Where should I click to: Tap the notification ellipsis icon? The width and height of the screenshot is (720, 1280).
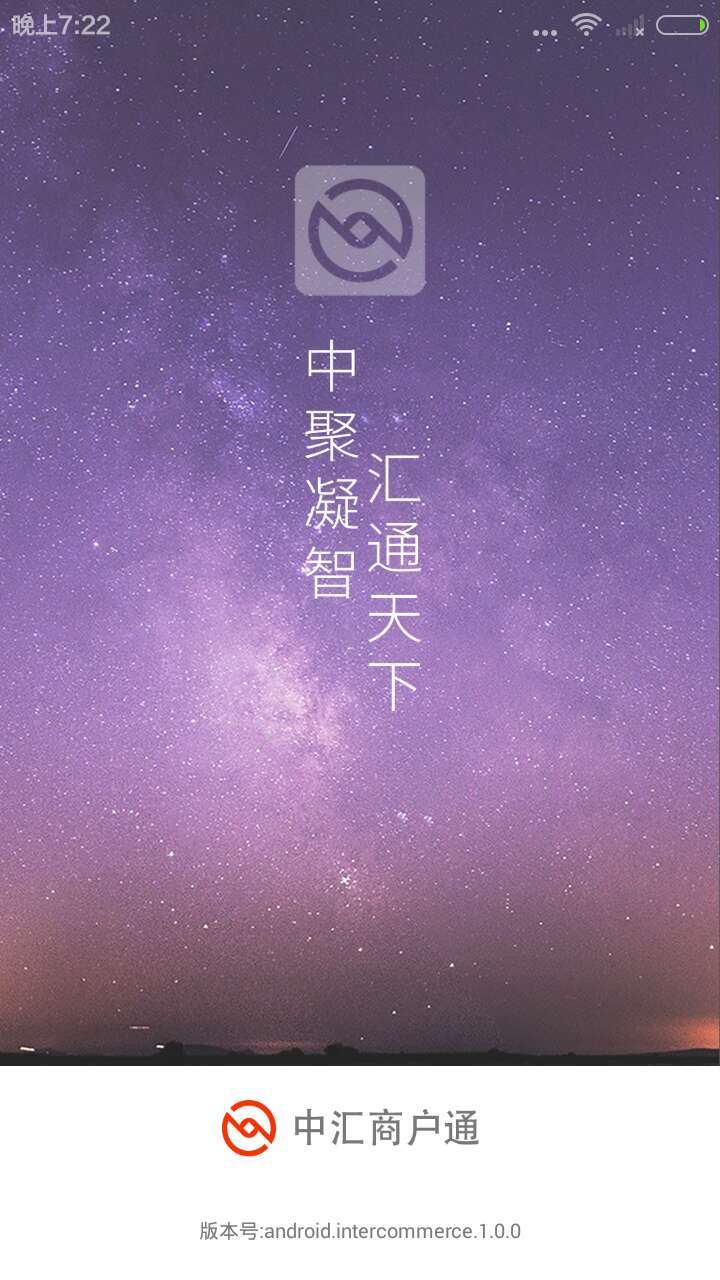[x=545, y=33]
